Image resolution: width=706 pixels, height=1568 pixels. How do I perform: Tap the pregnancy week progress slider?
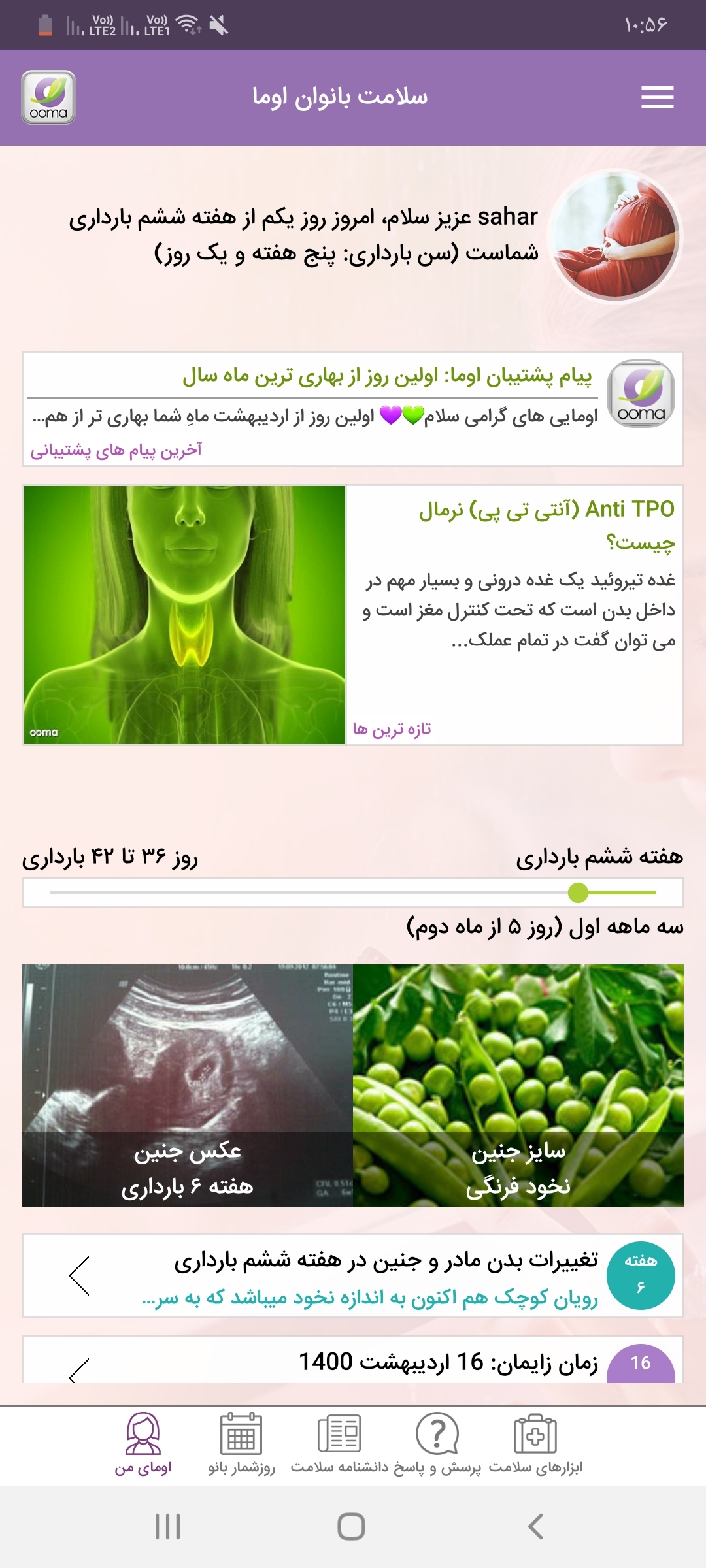(x=353, y=892)
